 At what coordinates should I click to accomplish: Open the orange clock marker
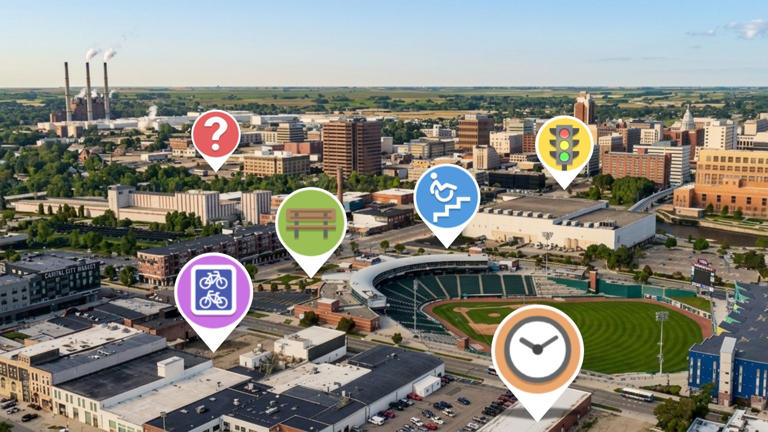click(537, 350)
